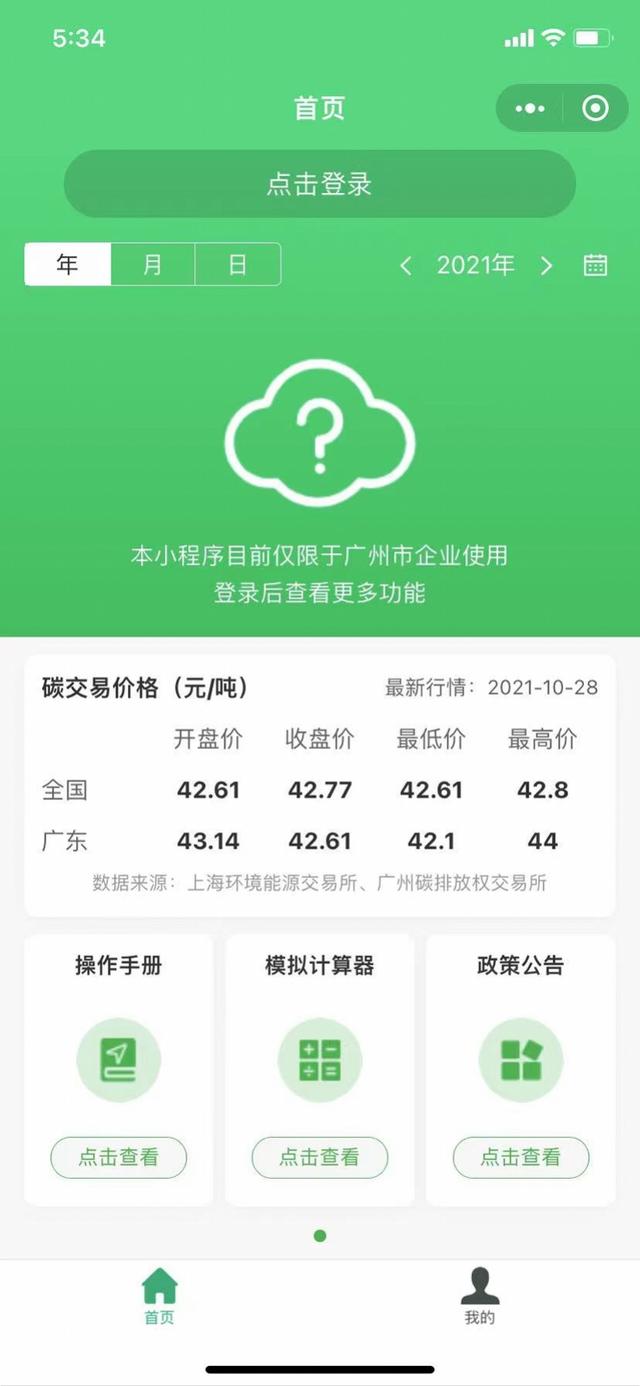This screenshot has width=640, height=1386.
Task: Go to the next year with right arrow
Action: [x=546, y=265]
